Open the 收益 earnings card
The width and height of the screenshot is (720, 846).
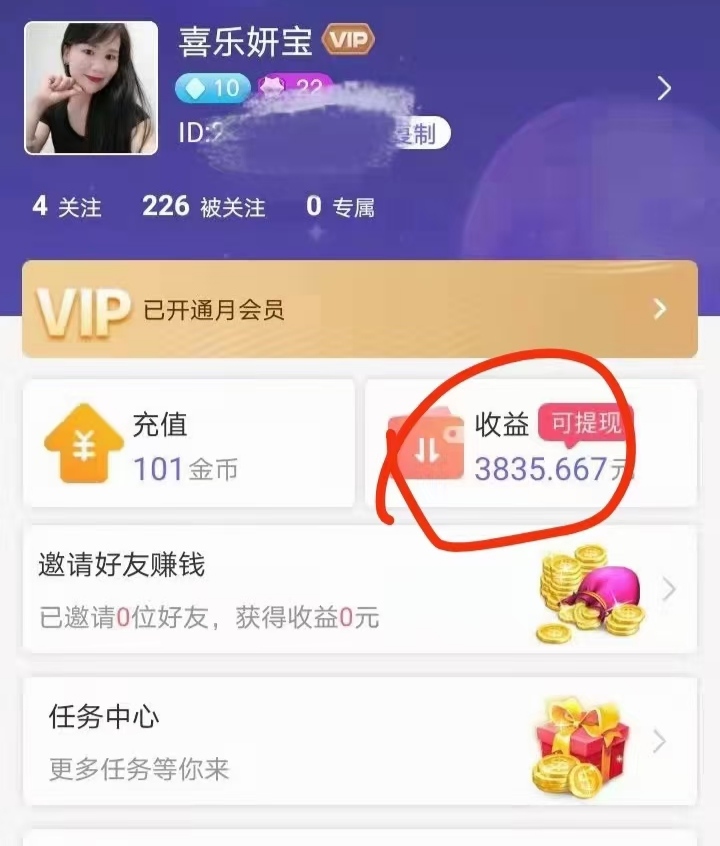[x=530, y=443]
